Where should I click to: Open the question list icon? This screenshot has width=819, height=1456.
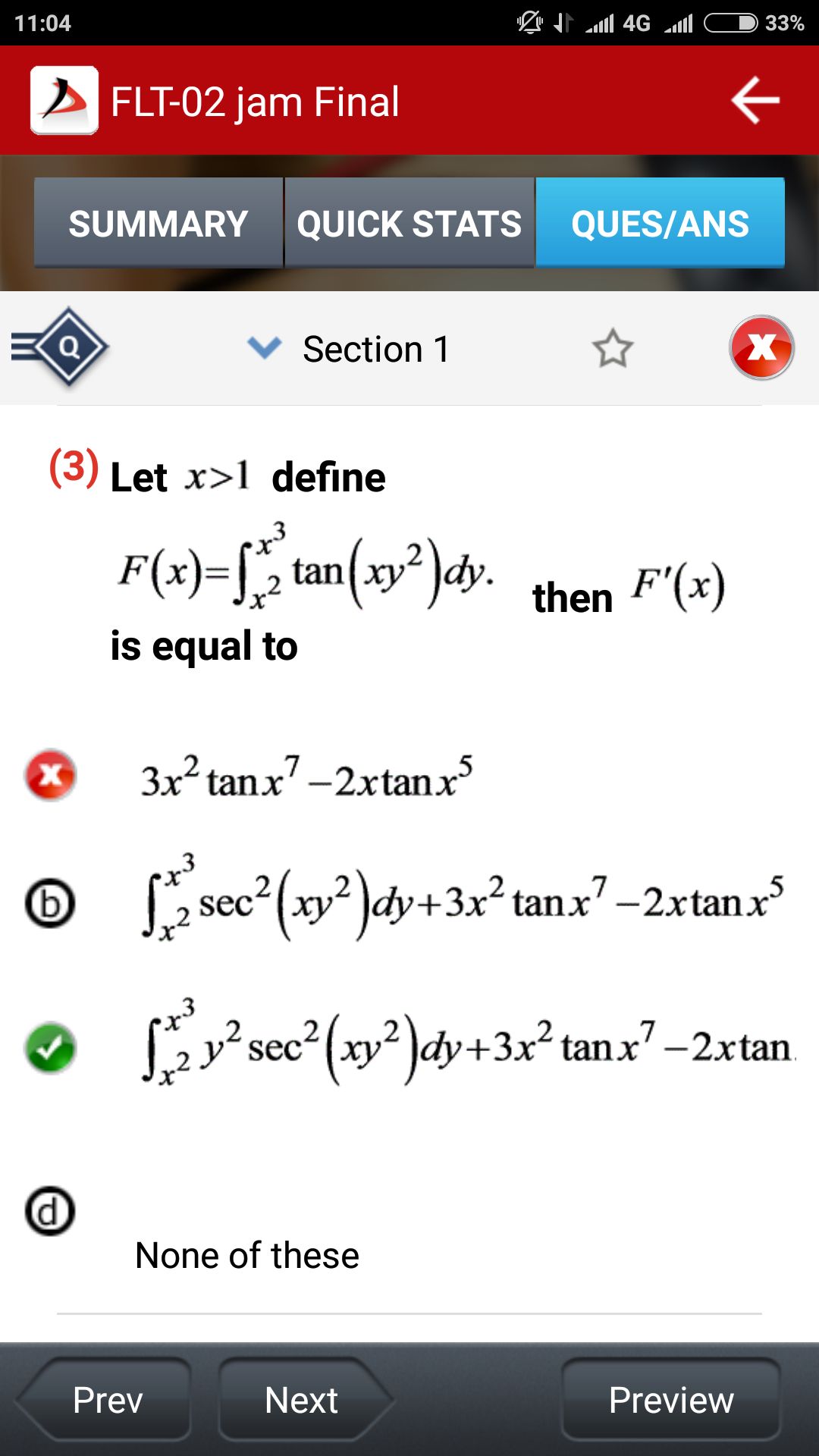62,348
